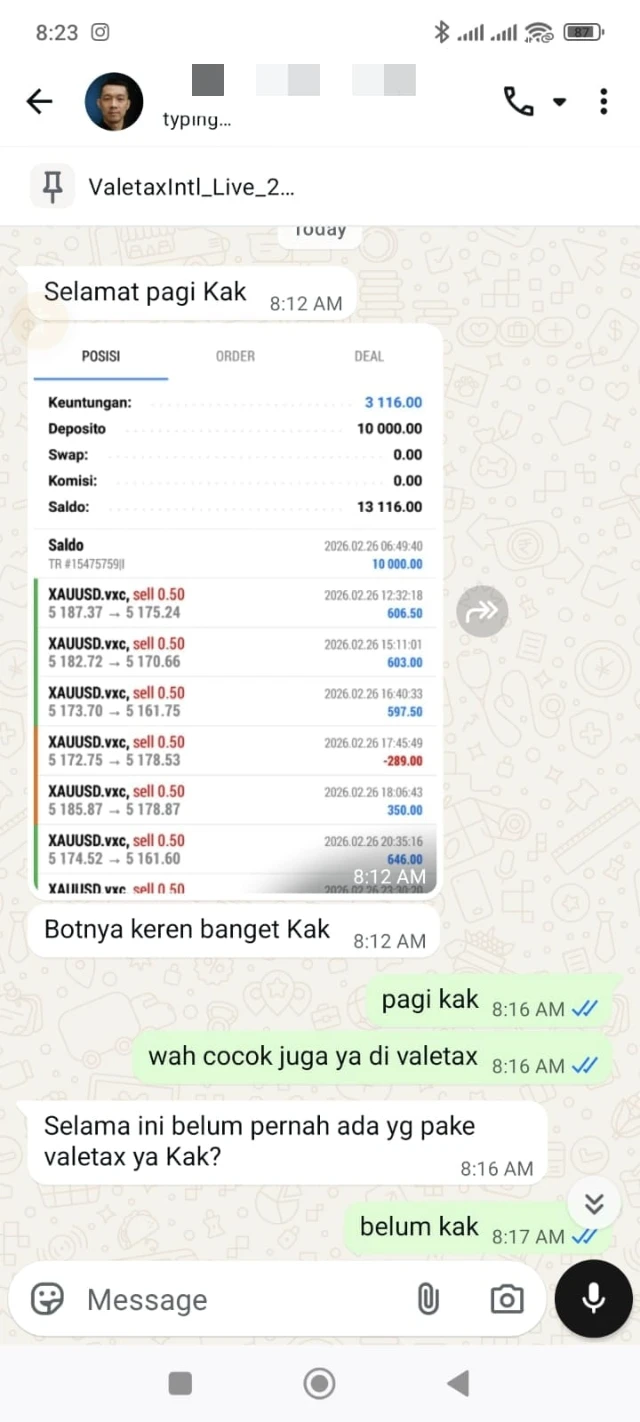Open the three-dot overflow menu
This screenshot has height=1422, width=640.
coord(603,101)
